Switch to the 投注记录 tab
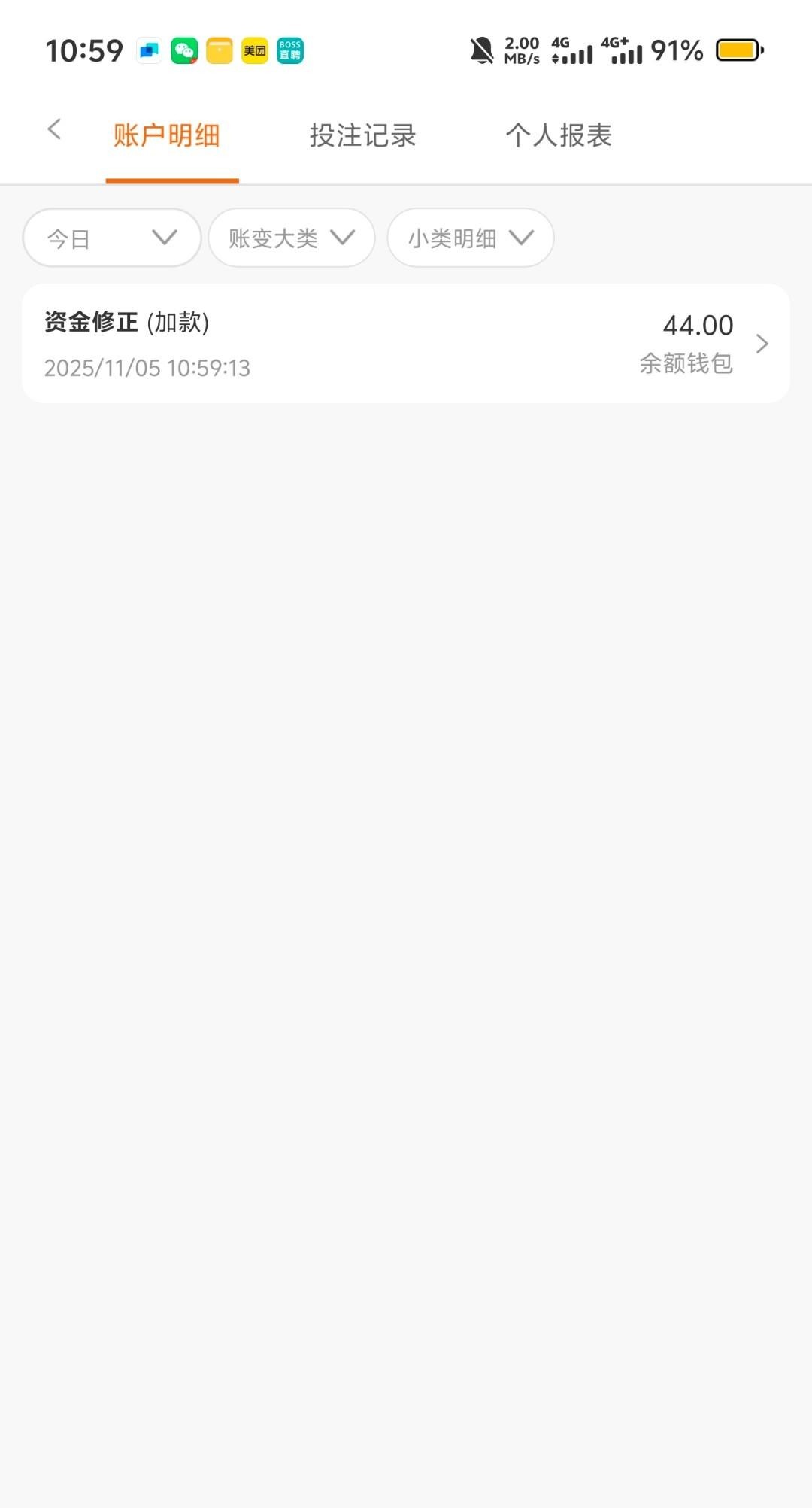Screen dimensions: 812x1508 [x=362, y=136]
